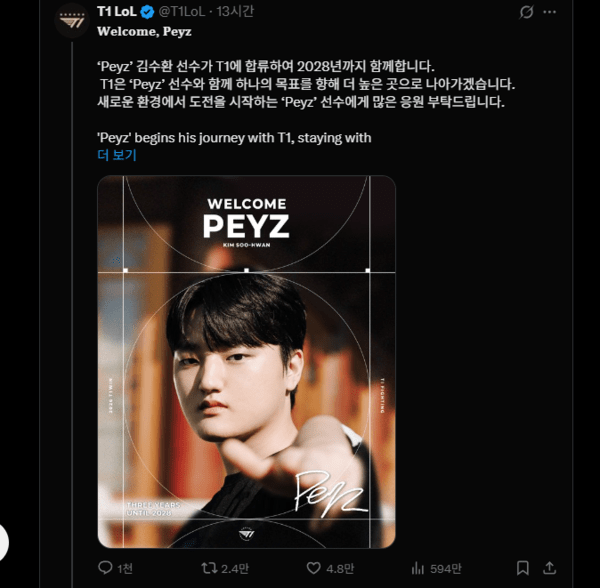The image size is (600, 588).
Task: Open the Grok icon on the post
Action: pyautogui.click(x=527, y=12)
